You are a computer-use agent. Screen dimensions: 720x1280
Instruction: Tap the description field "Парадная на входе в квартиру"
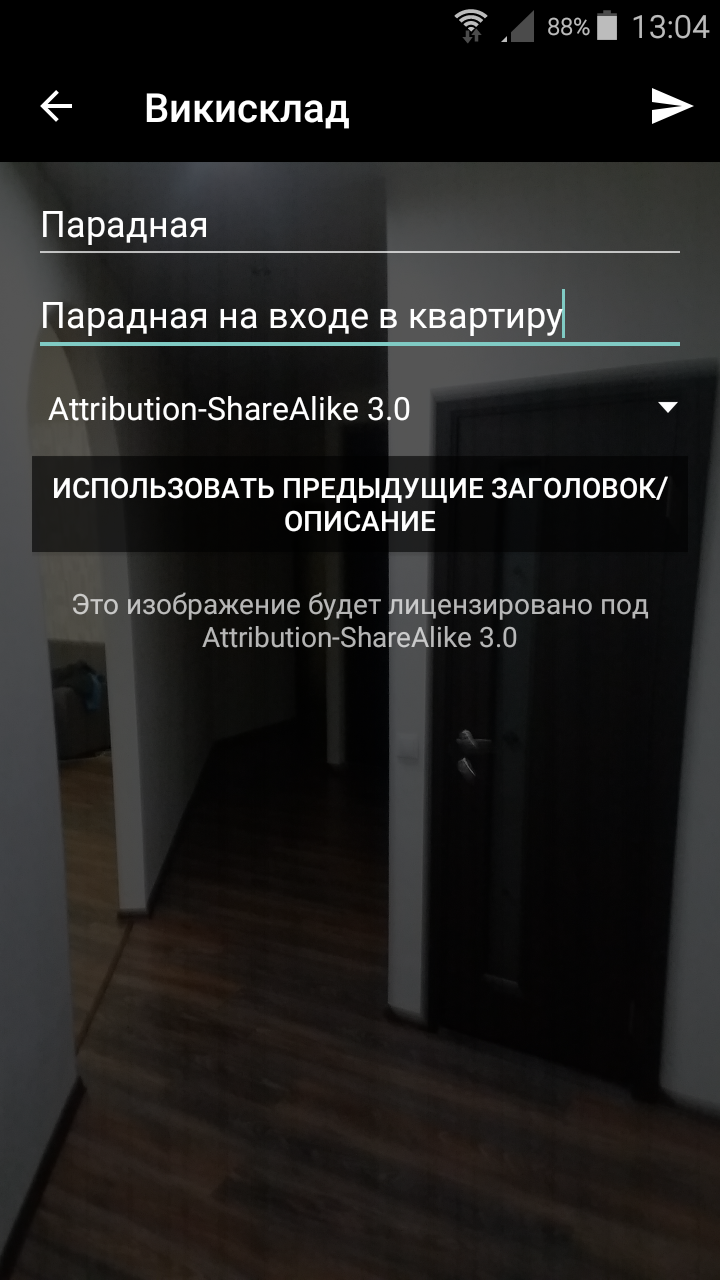[359, 317]
